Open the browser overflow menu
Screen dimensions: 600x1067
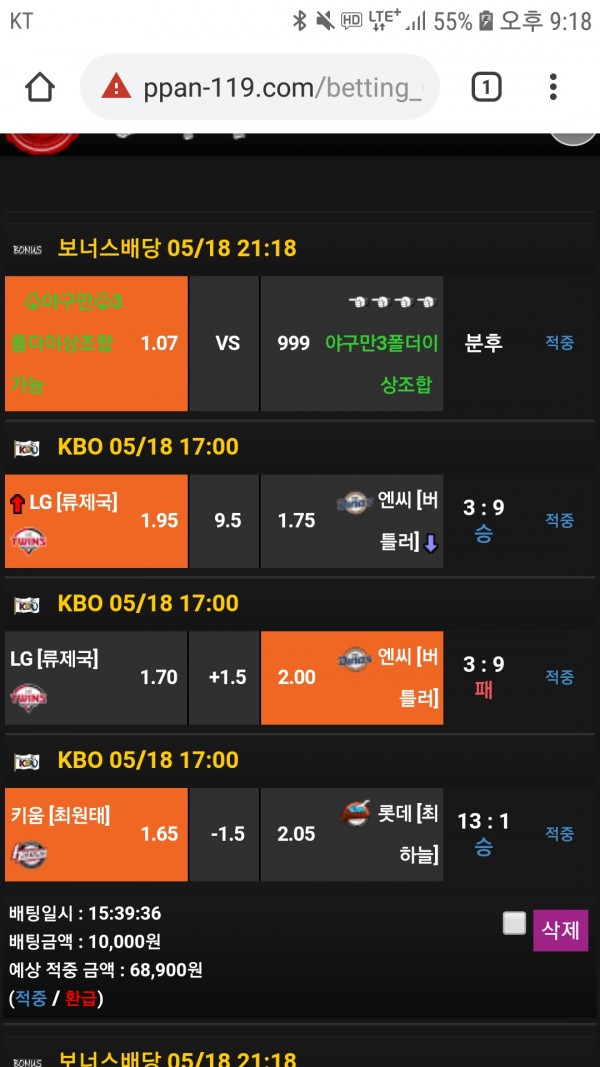(x=553, y=87)
